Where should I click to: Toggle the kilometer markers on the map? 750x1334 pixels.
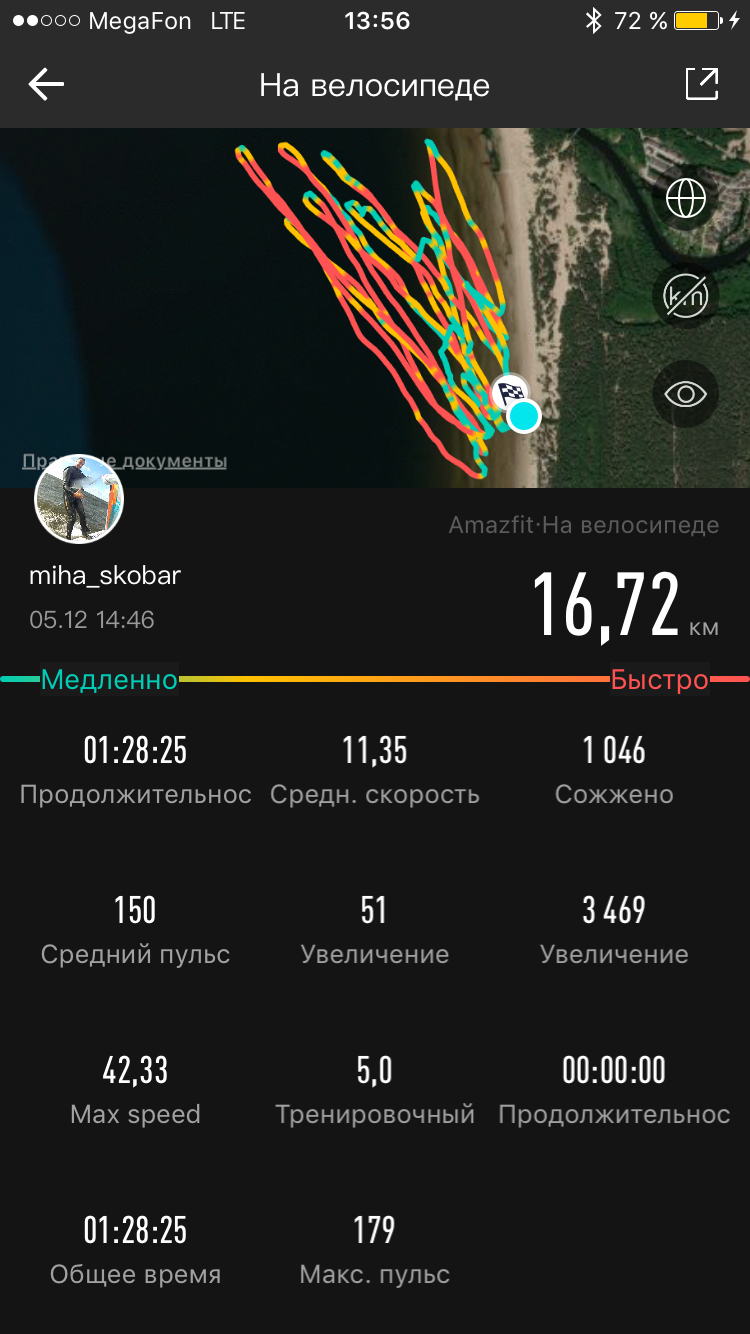point(686,296)
